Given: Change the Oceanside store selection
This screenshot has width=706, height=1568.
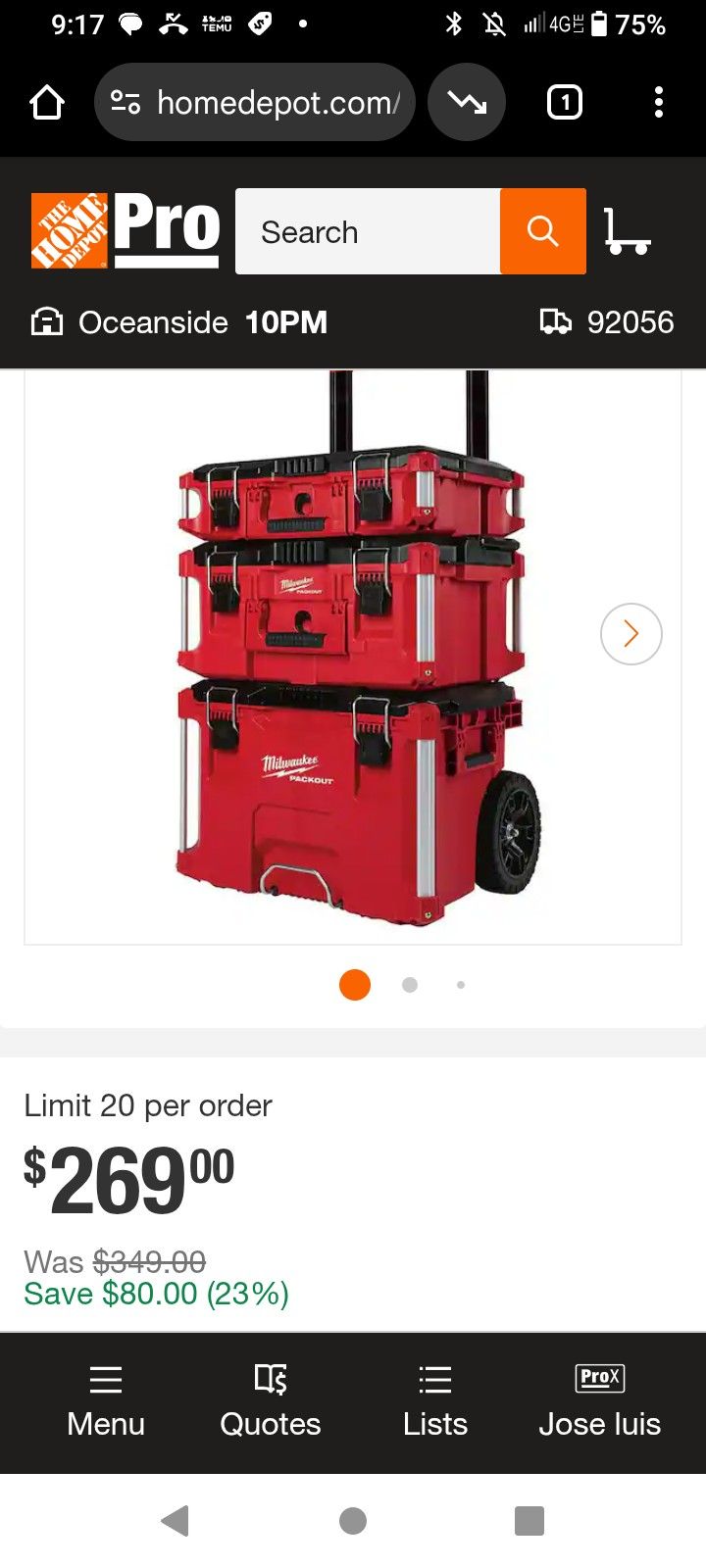Looking at the screenshot, I should [179, 322].
